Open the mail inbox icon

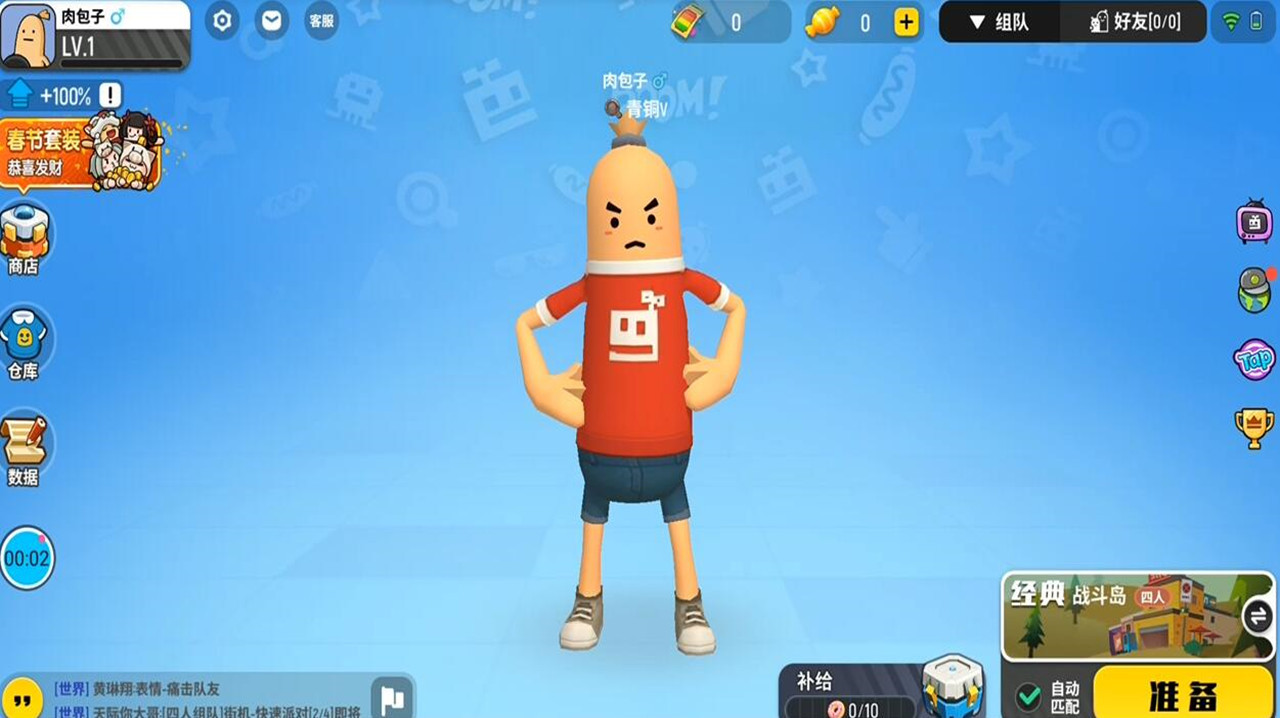pos(271,20)
